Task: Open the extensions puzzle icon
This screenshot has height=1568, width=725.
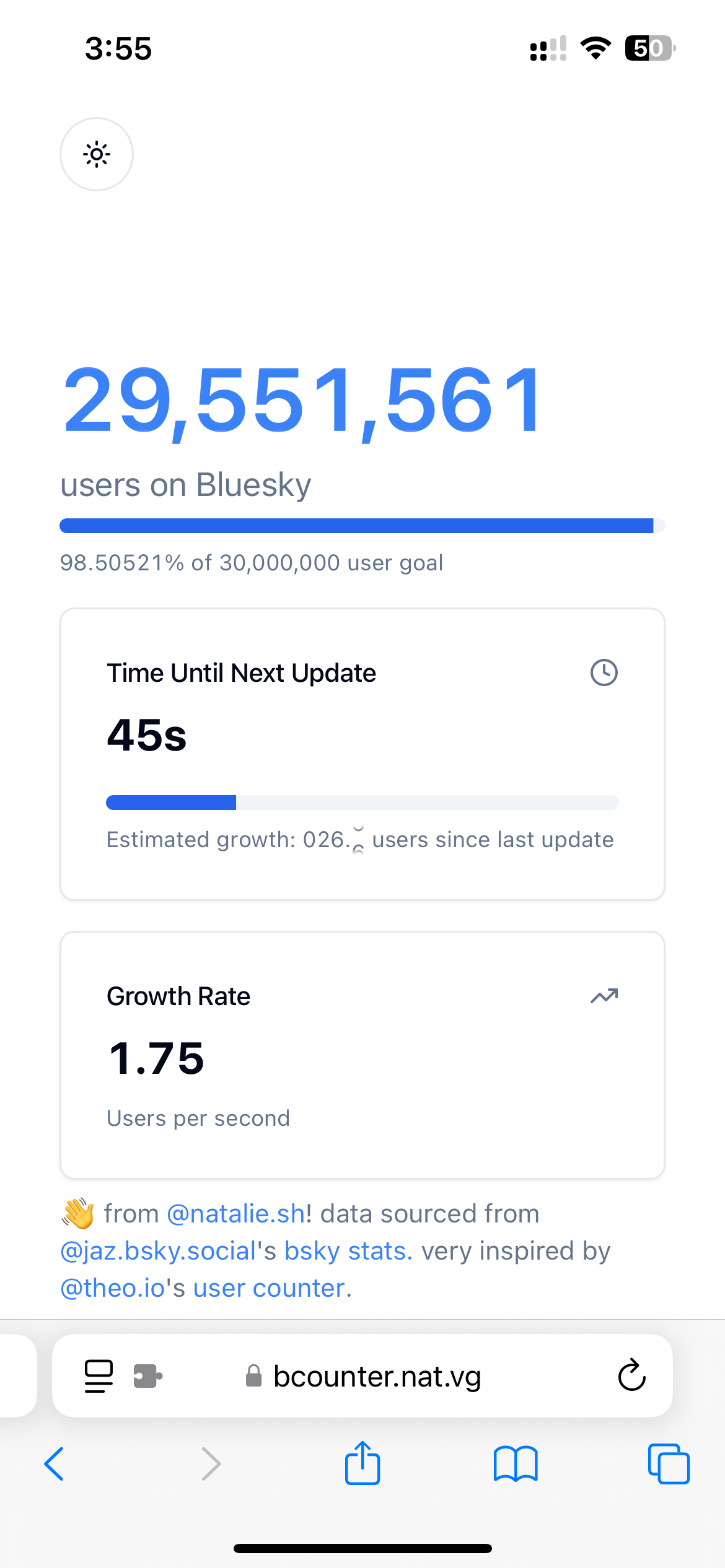Action: coord(148,1376)
